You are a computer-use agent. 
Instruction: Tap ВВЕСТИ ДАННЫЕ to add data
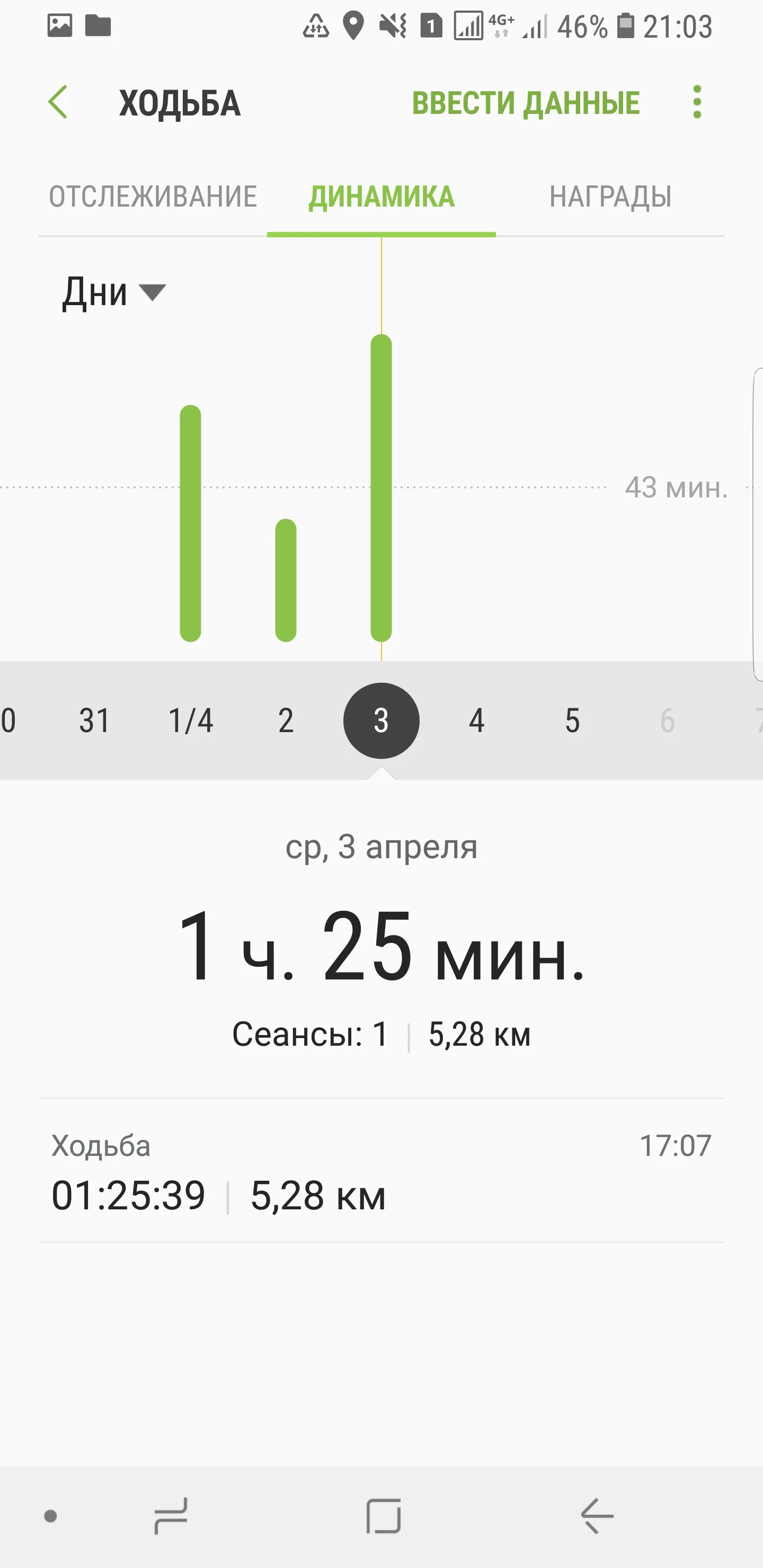[x=526, y=103]
